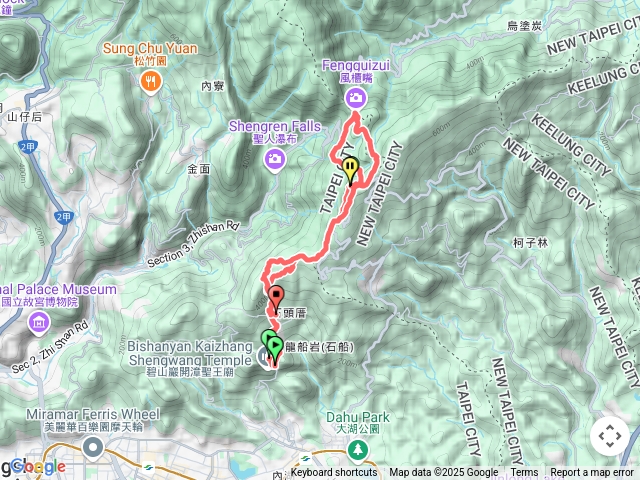Open the Terms link
The width and height of the screenshot is (640, 480).
point(524,473)
